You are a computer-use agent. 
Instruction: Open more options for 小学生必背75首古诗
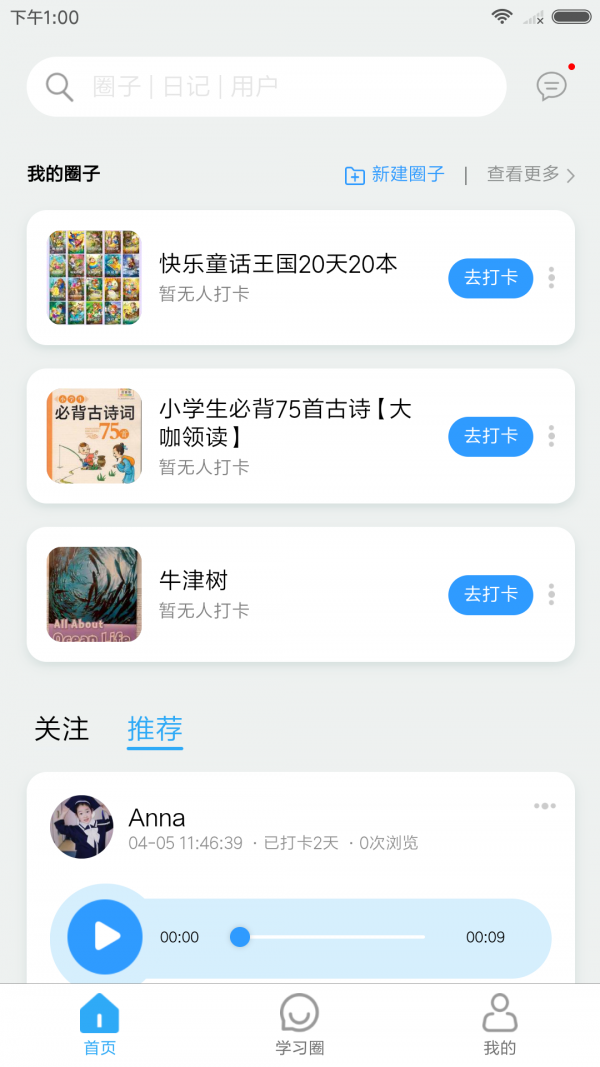[551, 436]
